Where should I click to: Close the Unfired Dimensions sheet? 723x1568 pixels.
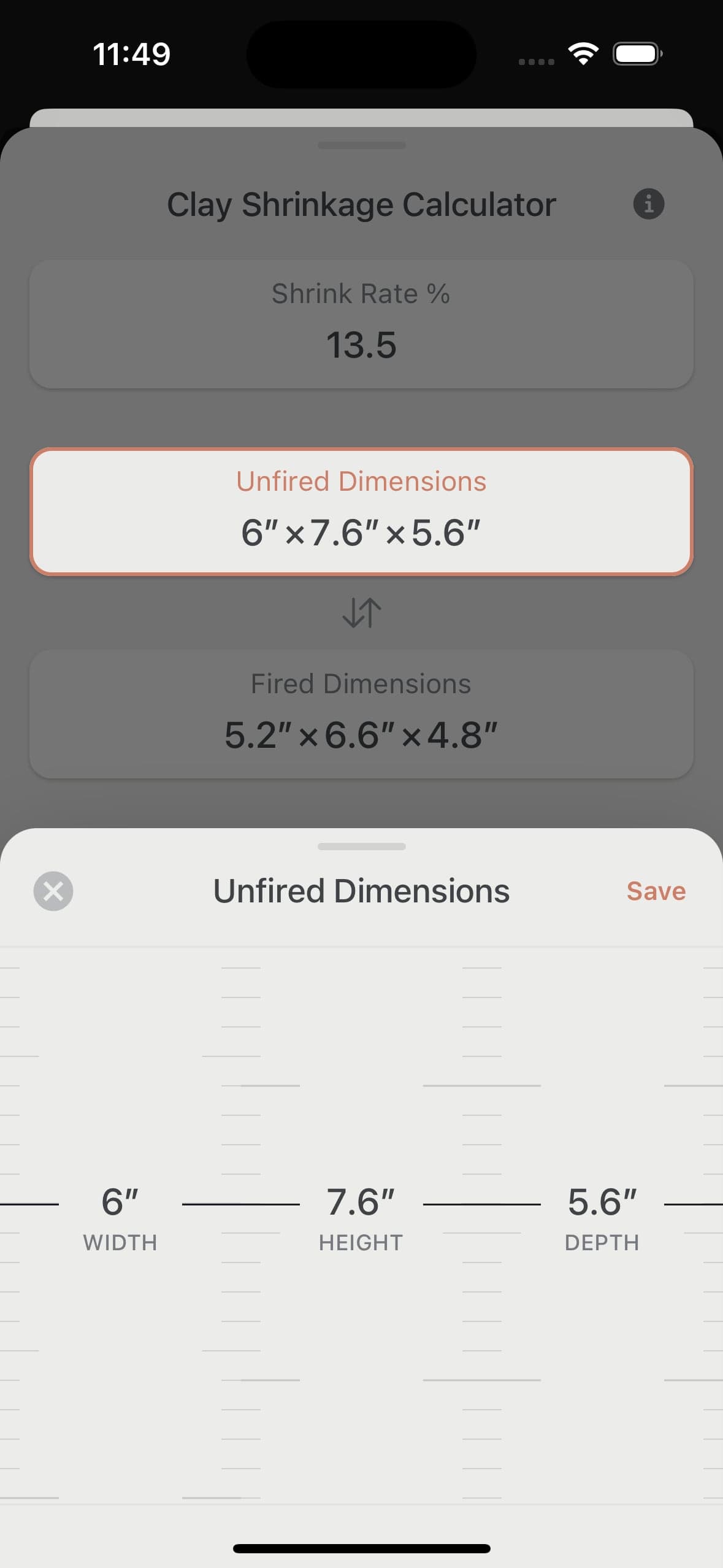click(53, 891)
